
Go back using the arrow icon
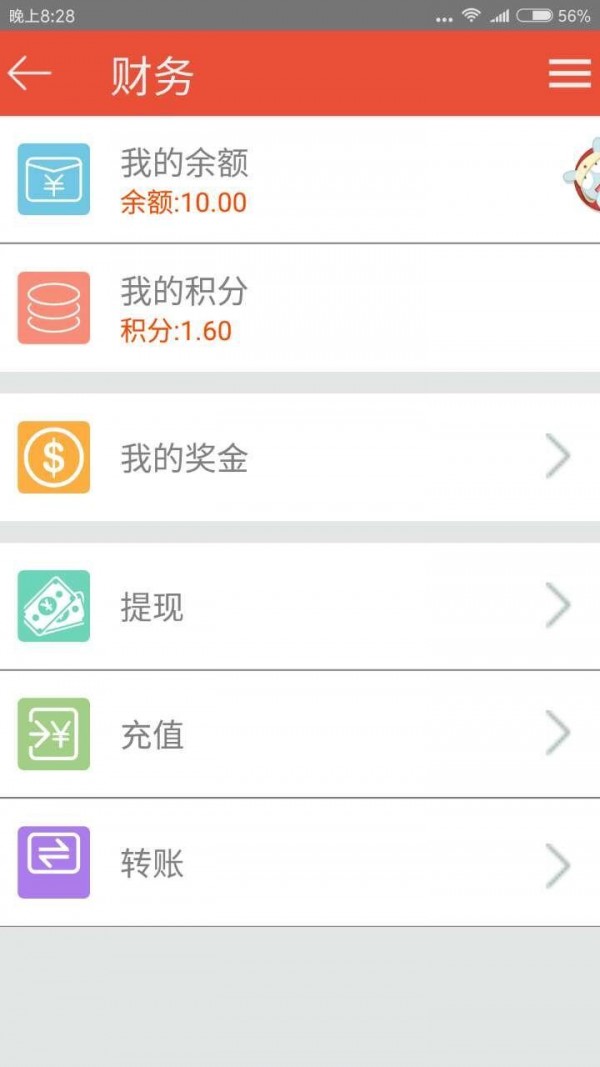point(29,74)
